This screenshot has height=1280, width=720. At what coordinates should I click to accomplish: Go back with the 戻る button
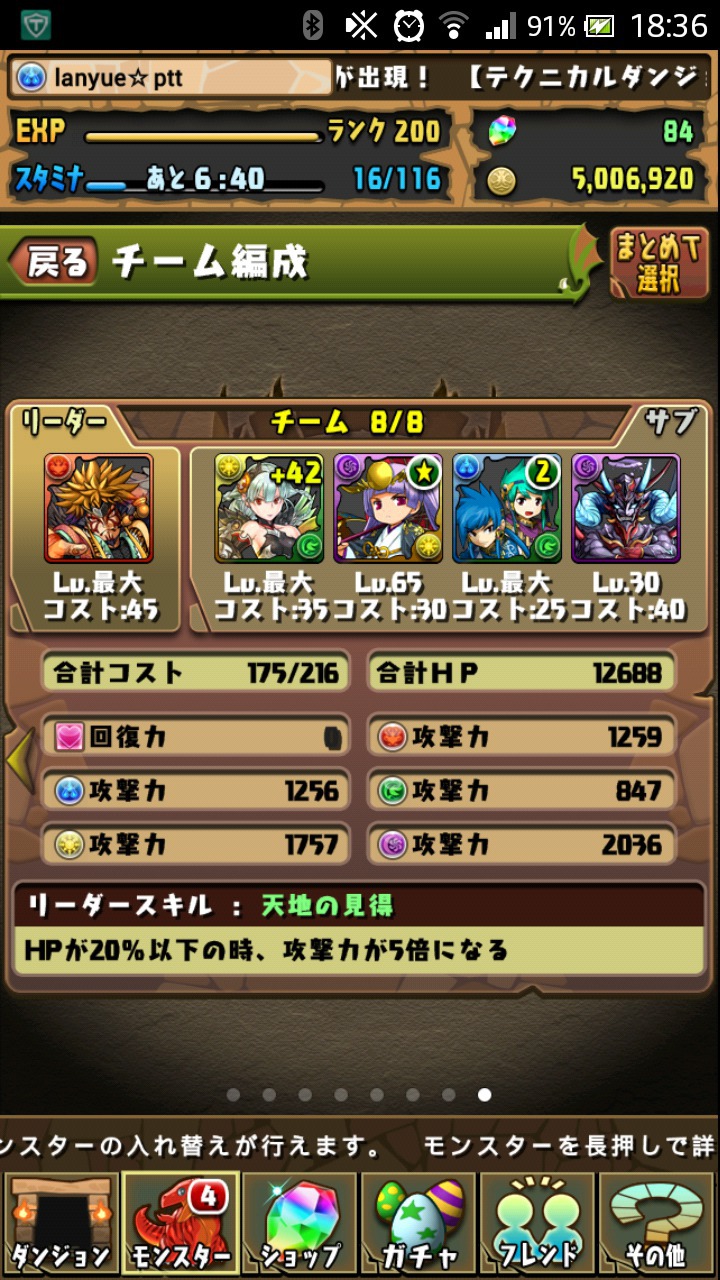click(54, 262)
